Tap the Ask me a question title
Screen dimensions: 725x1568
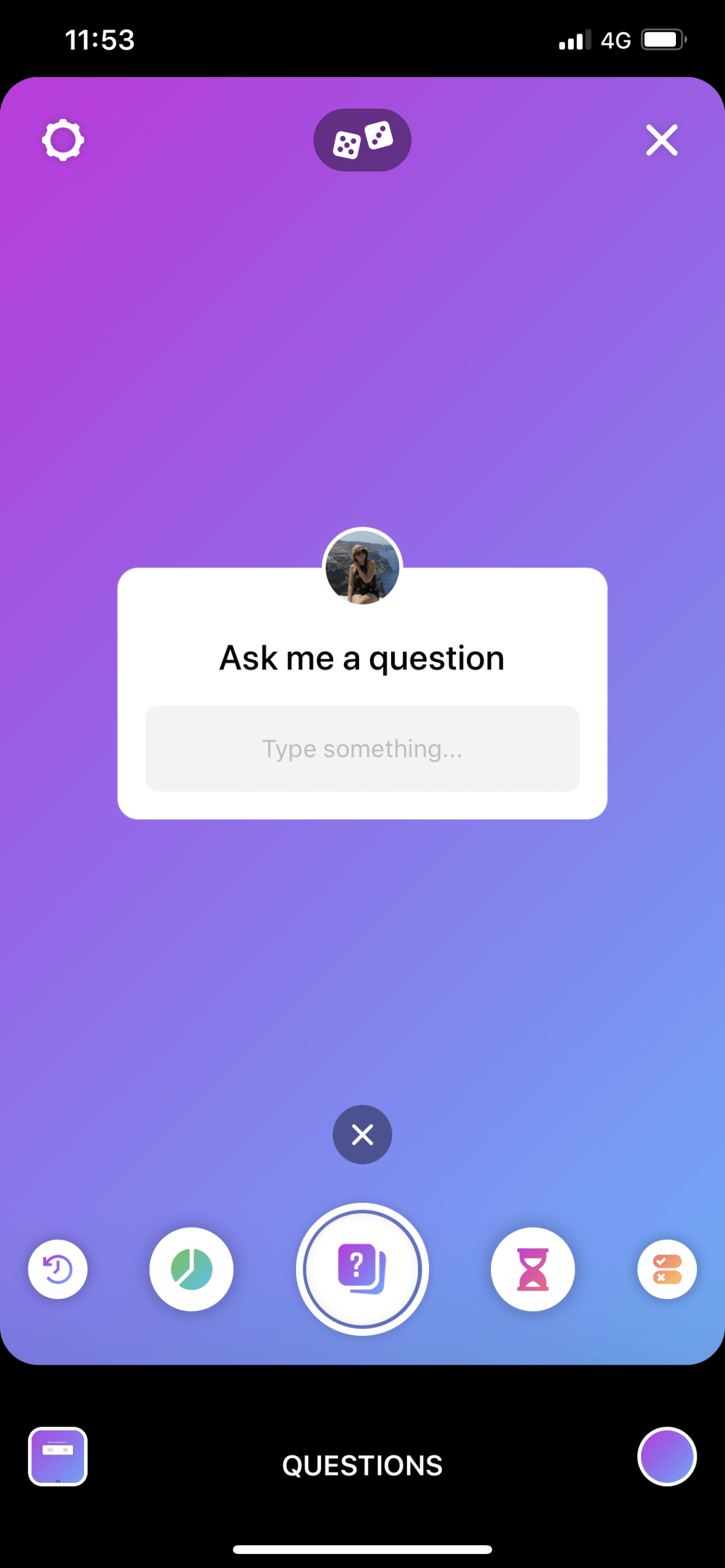pyautogui.click(x=362, y=658)
